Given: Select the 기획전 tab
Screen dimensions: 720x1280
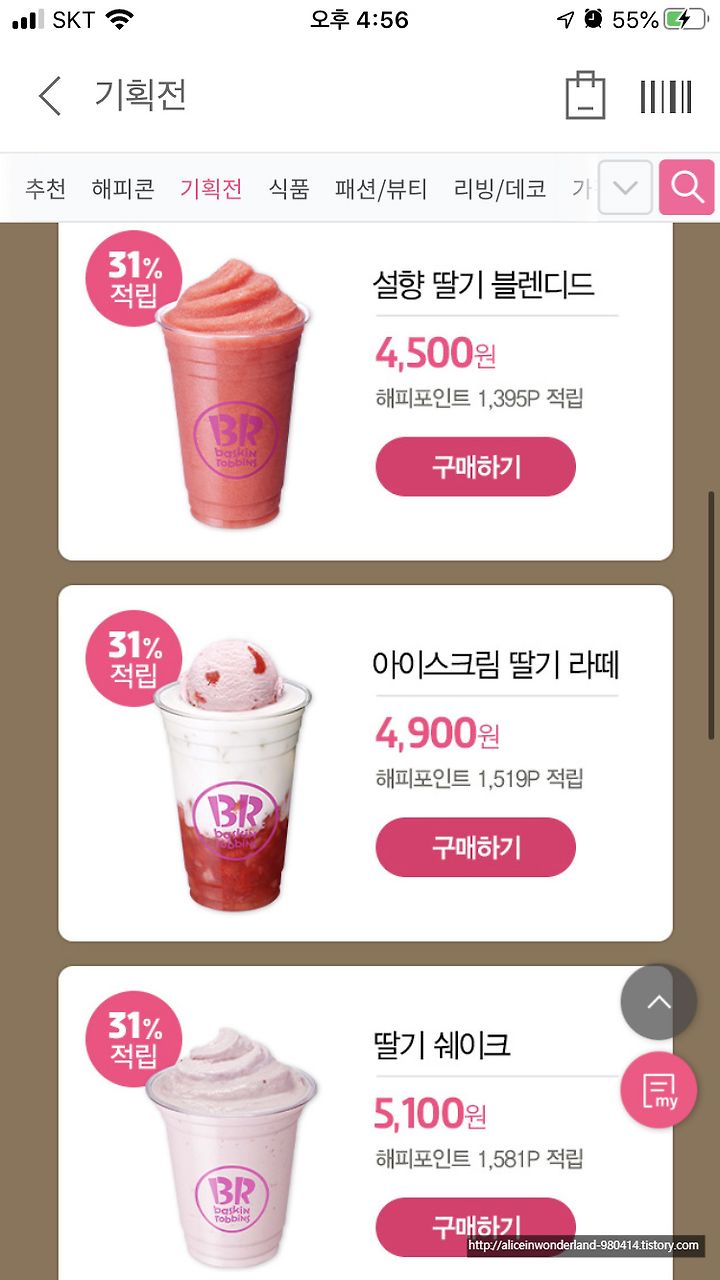Looking at the screenshot, I should [x=211, y=188].
